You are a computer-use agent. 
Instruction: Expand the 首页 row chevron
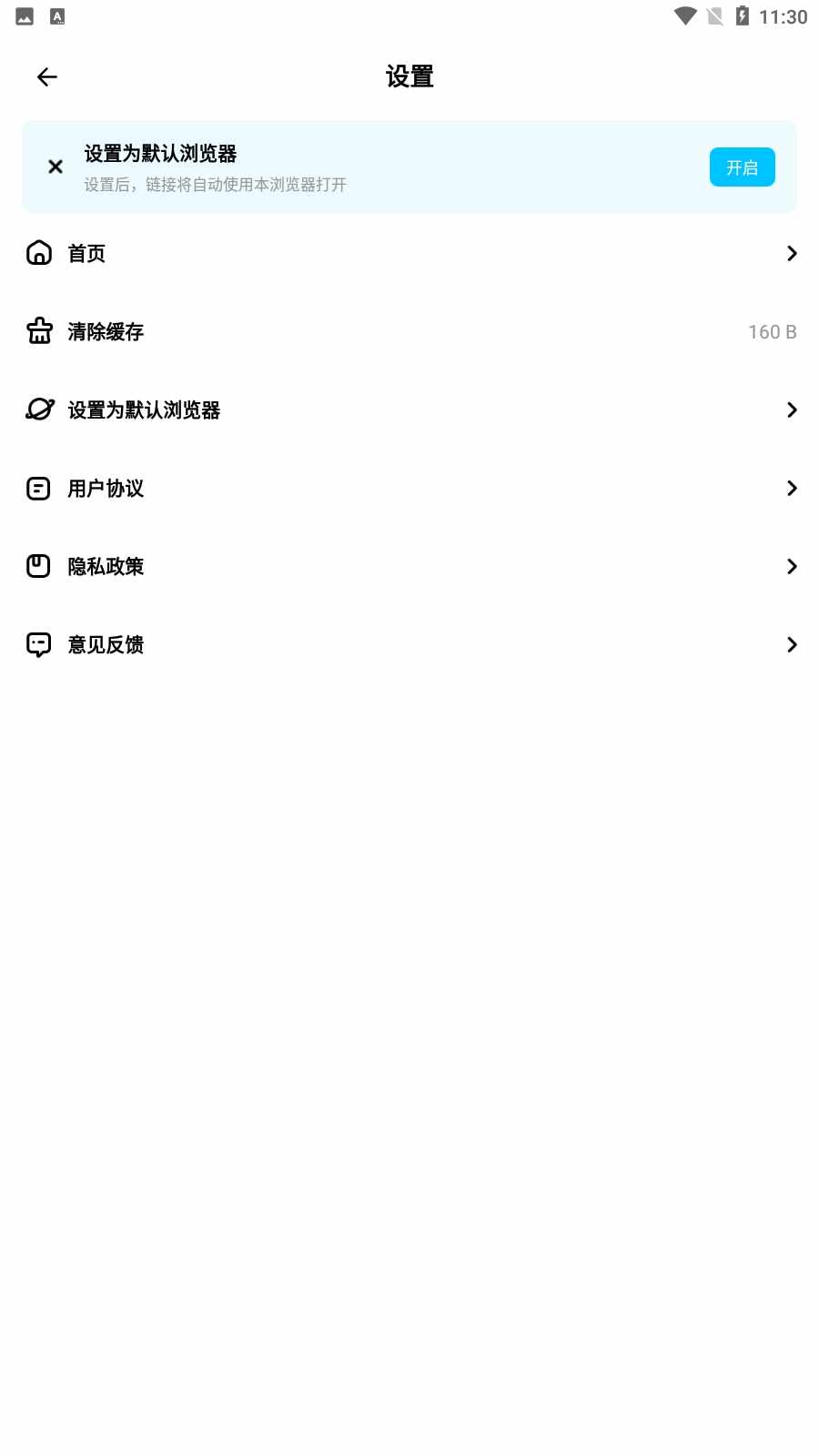coord(791,253)
